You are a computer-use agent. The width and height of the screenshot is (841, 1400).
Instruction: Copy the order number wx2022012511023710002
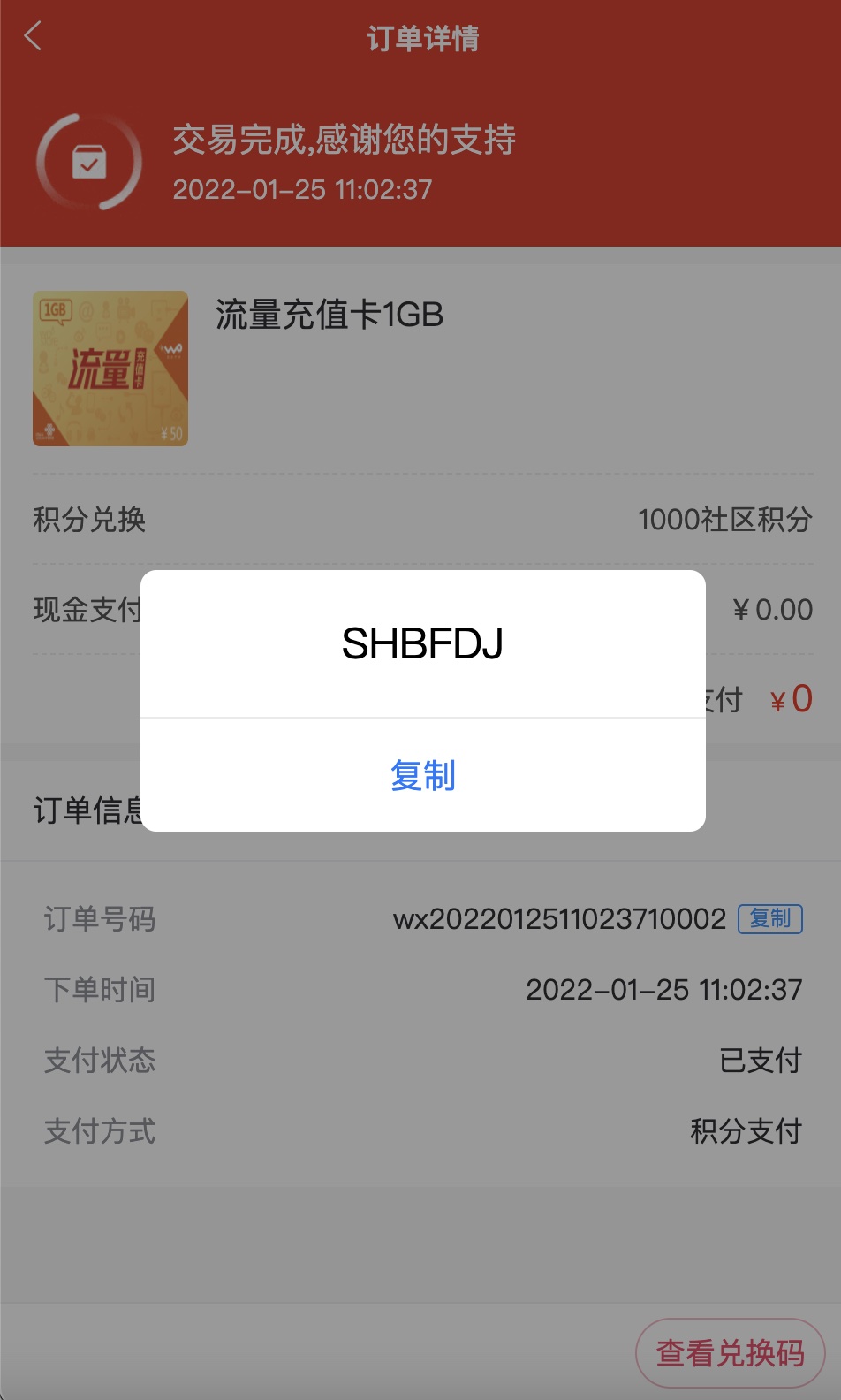click(769, 918)
